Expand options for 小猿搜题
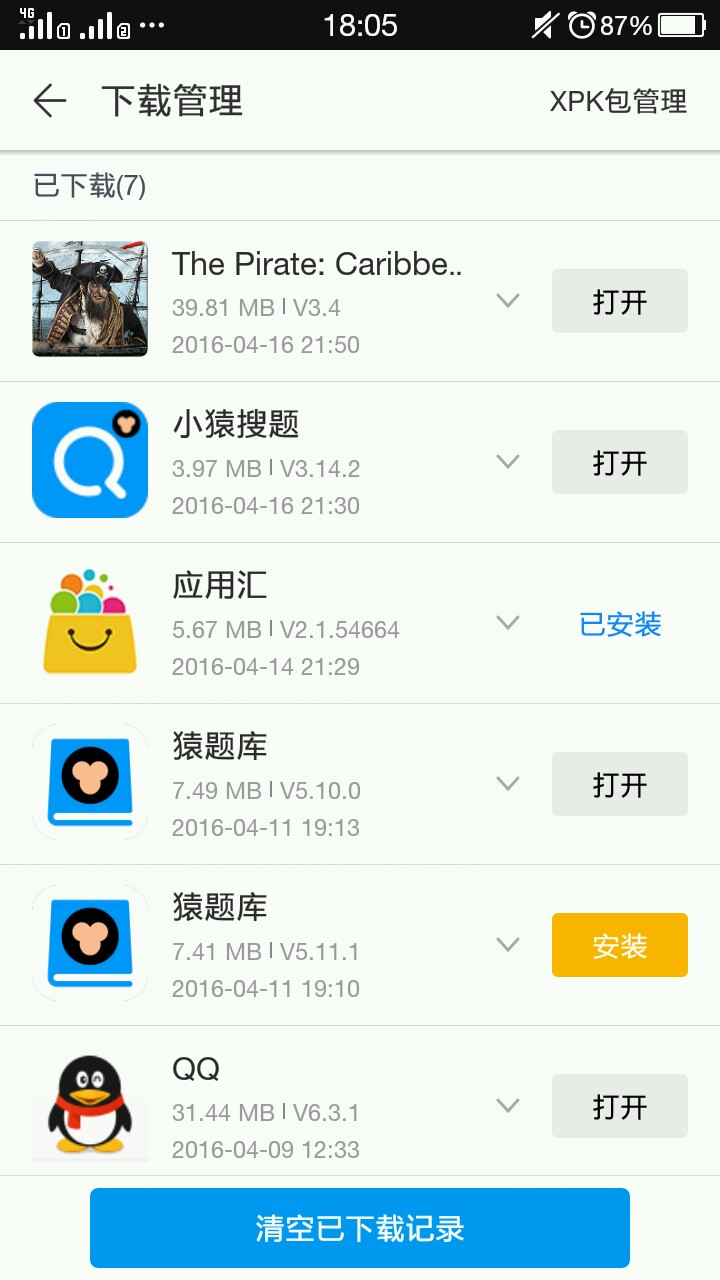The width and height of the screenshot is (720, 1280). [x=508, y=462]
